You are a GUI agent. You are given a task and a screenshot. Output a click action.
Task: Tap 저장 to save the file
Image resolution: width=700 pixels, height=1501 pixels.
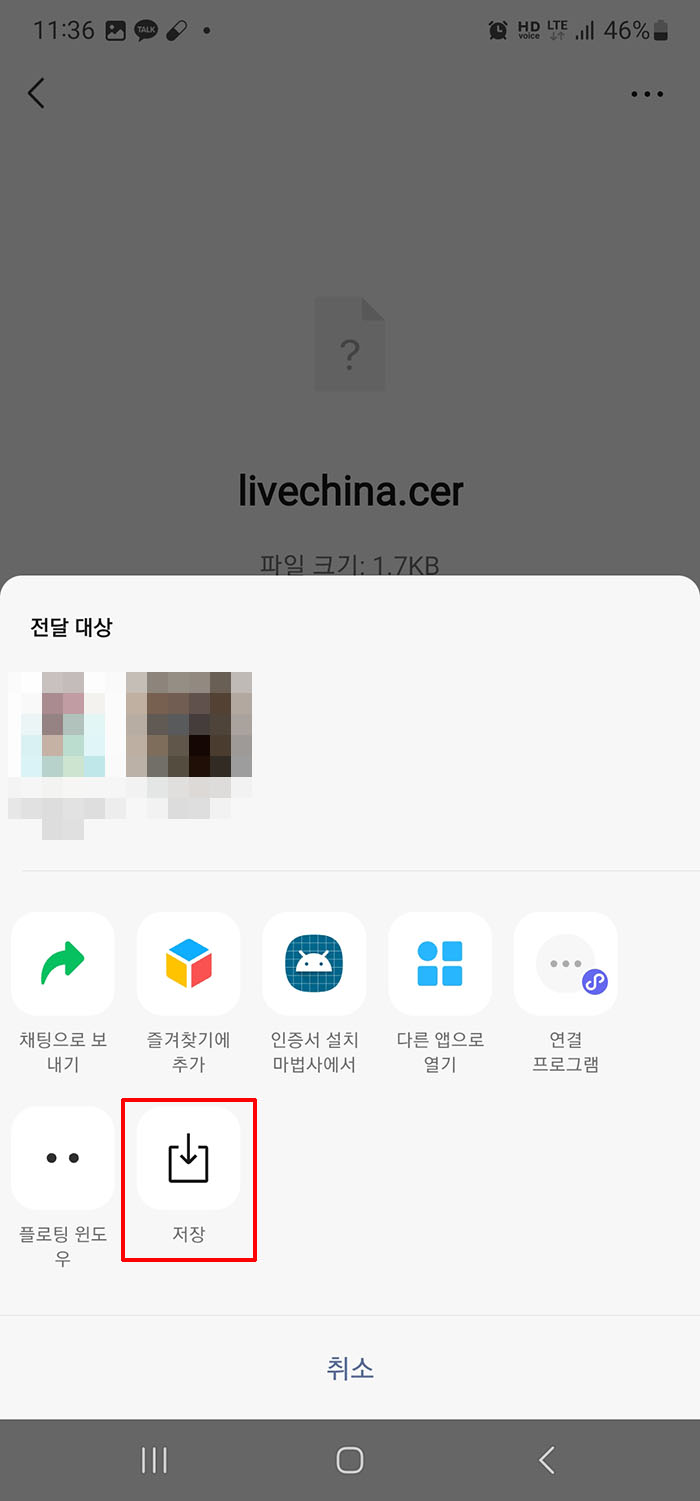click(x=189, y=1160)
